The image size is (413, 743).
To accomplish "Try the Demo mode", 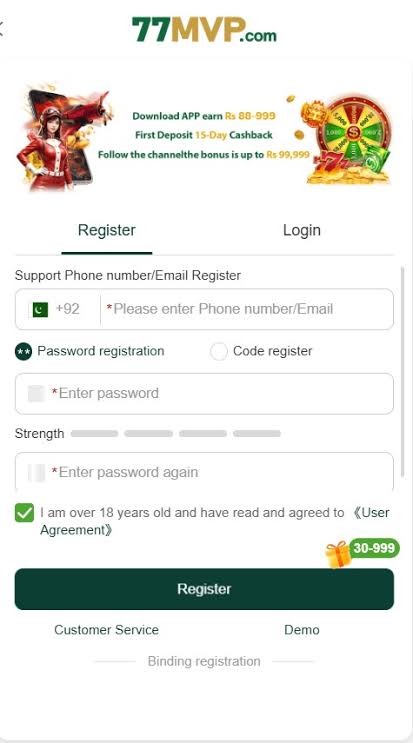I will (x=302, y=630).
